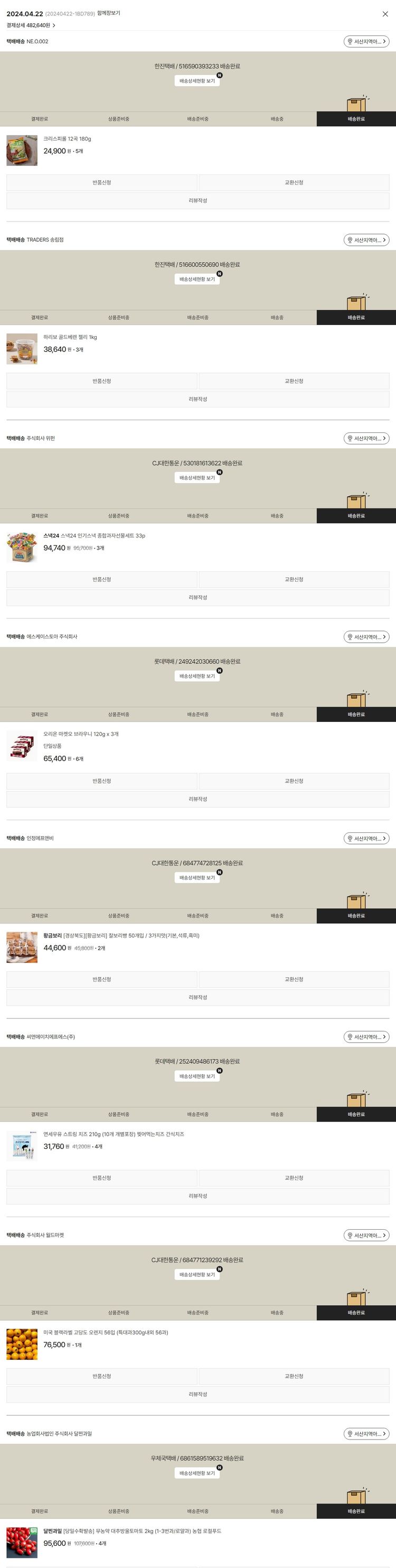Open the 크리스피롤 12곡 180g product
396x1568 pixels.
(67, 139)
